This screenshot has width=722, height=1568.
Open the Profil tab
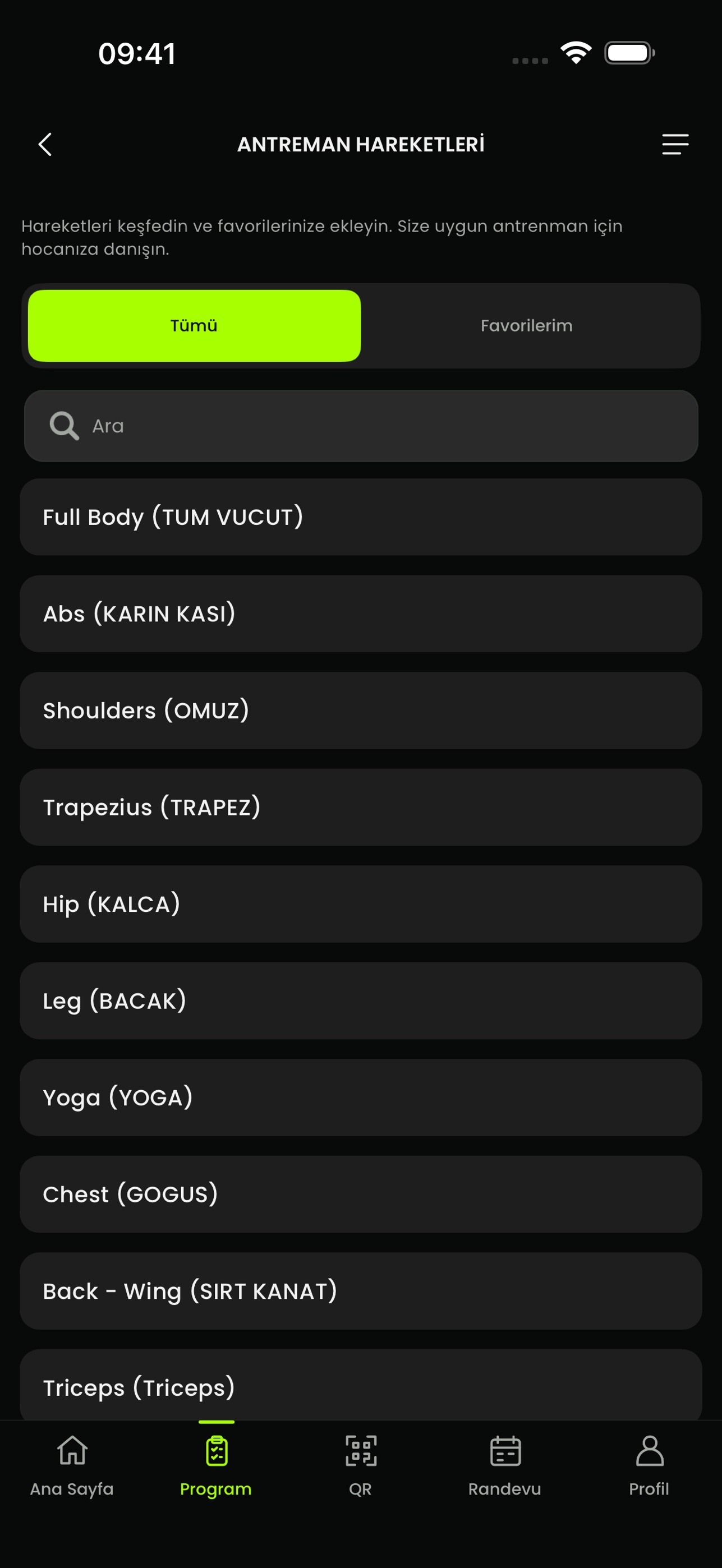tap(649, 1466)
